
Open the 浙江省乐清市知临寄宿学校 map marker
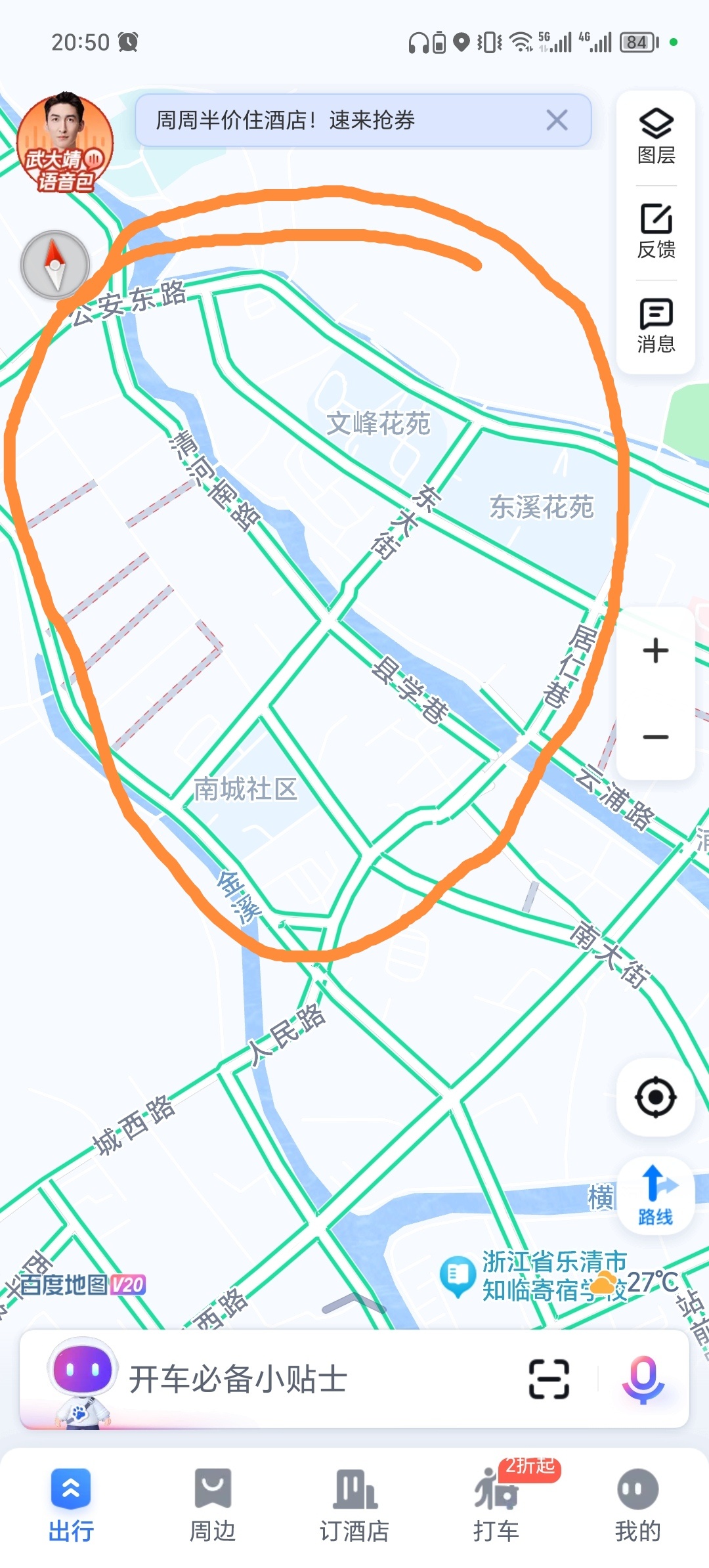[x=457, y=1275]
